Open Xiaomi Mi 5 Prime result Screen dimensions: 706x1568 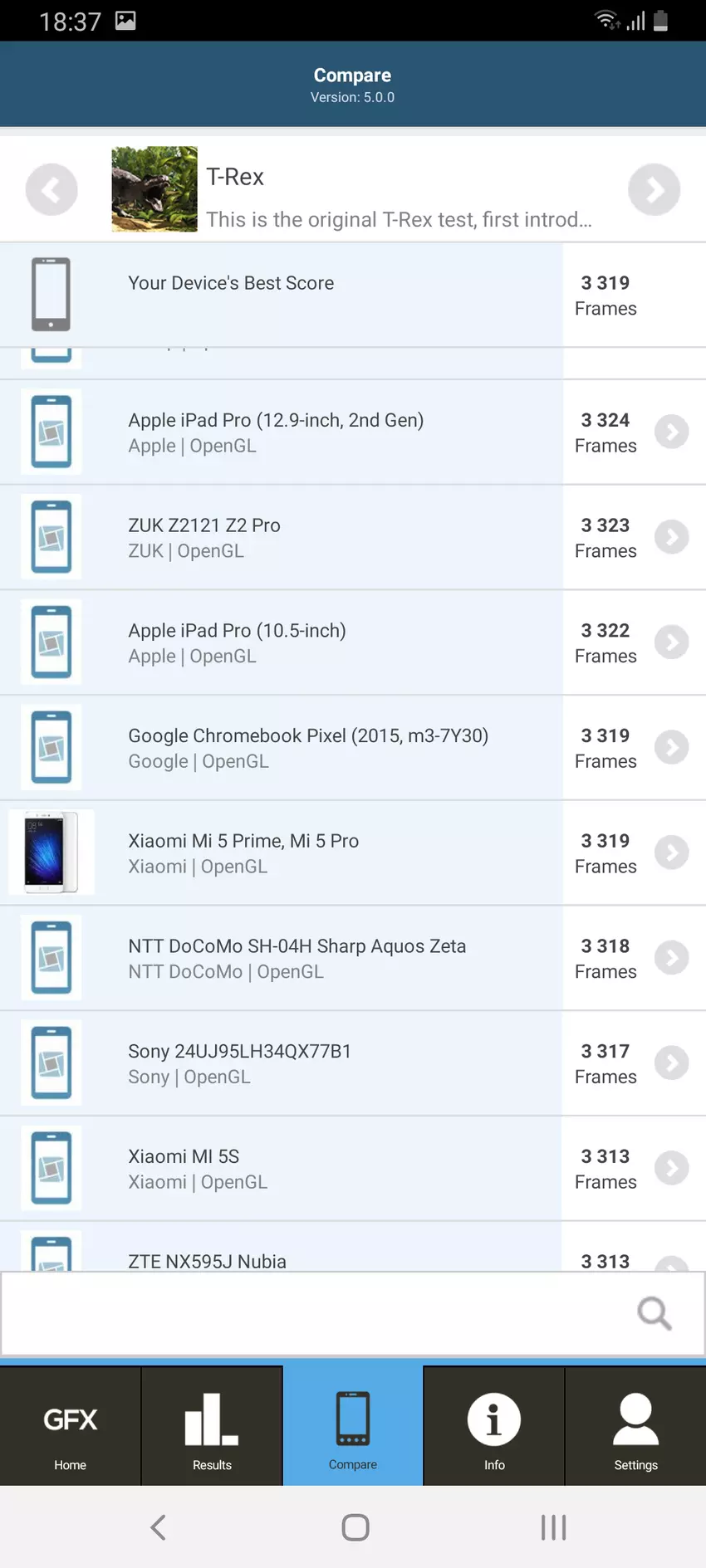(671, 852)
